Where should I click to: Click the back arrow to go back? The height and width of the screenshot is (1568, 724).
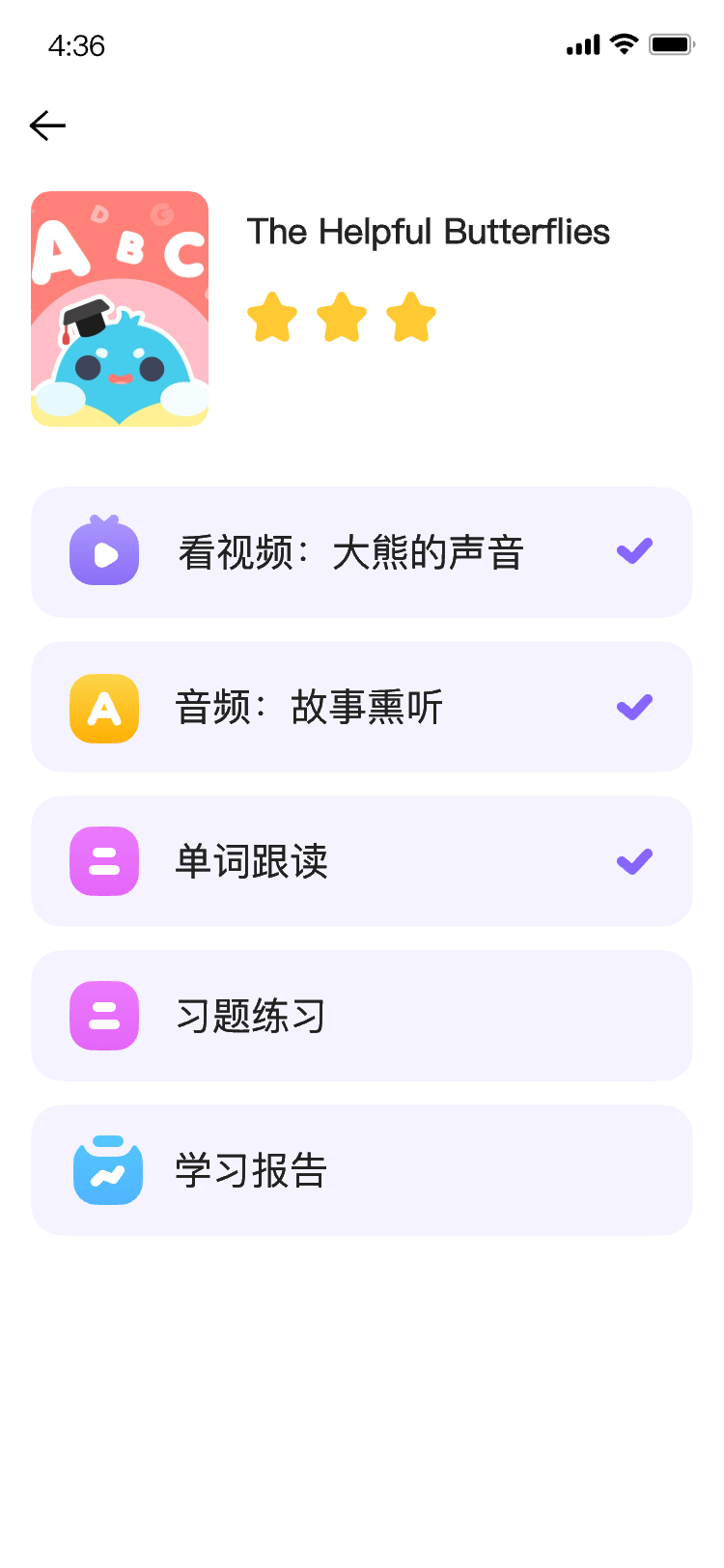47,126
